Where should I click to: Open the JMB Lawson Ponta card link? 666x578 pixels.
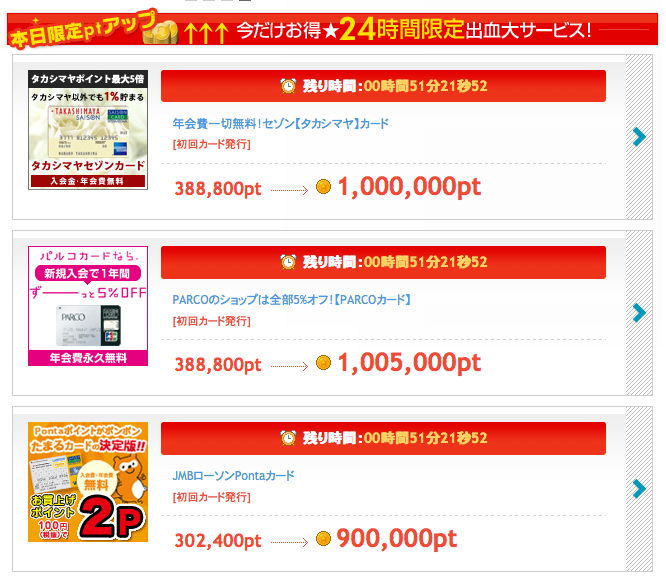(234, 475)
